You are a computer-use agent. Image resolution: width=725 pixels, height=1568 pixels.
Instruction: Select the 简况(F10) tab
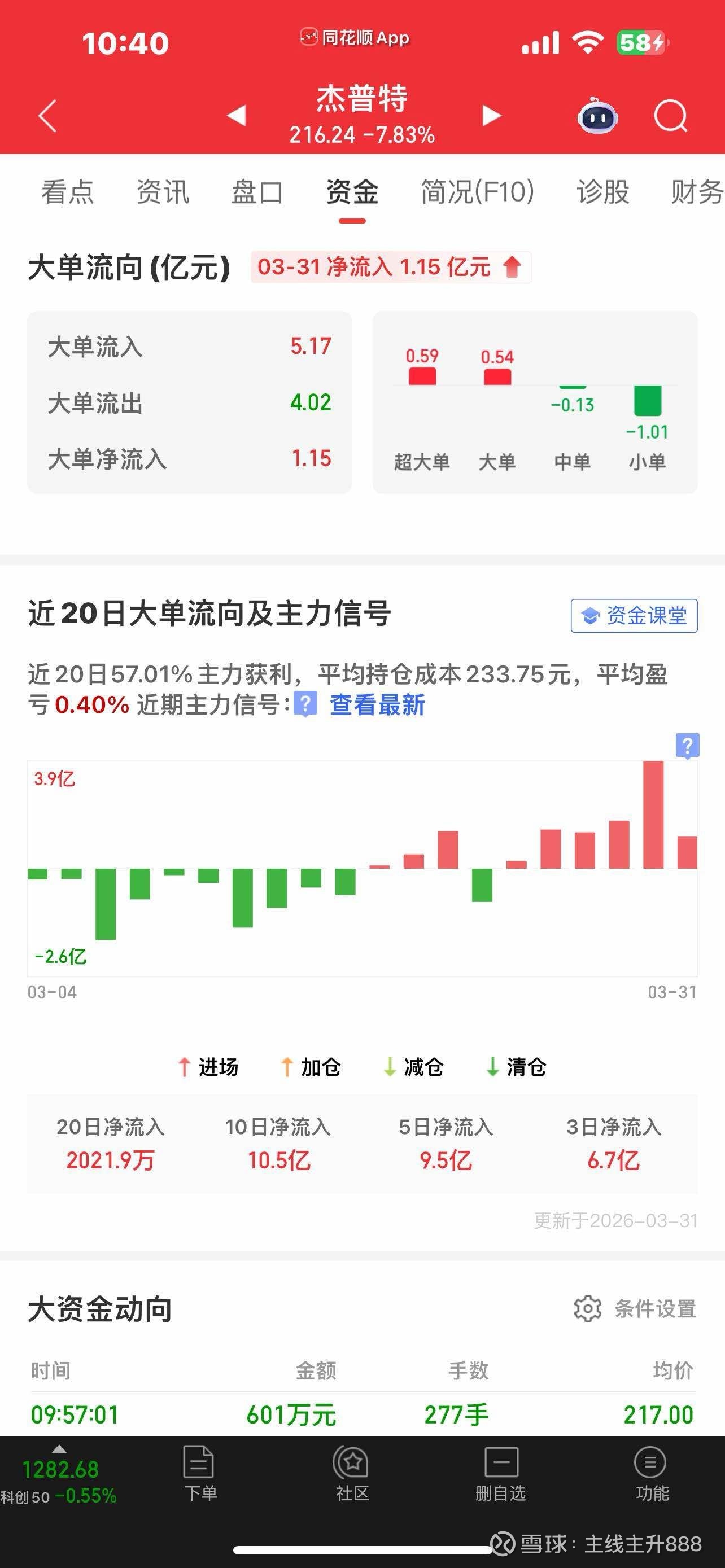pyautogui.click(x=477, y=192)
